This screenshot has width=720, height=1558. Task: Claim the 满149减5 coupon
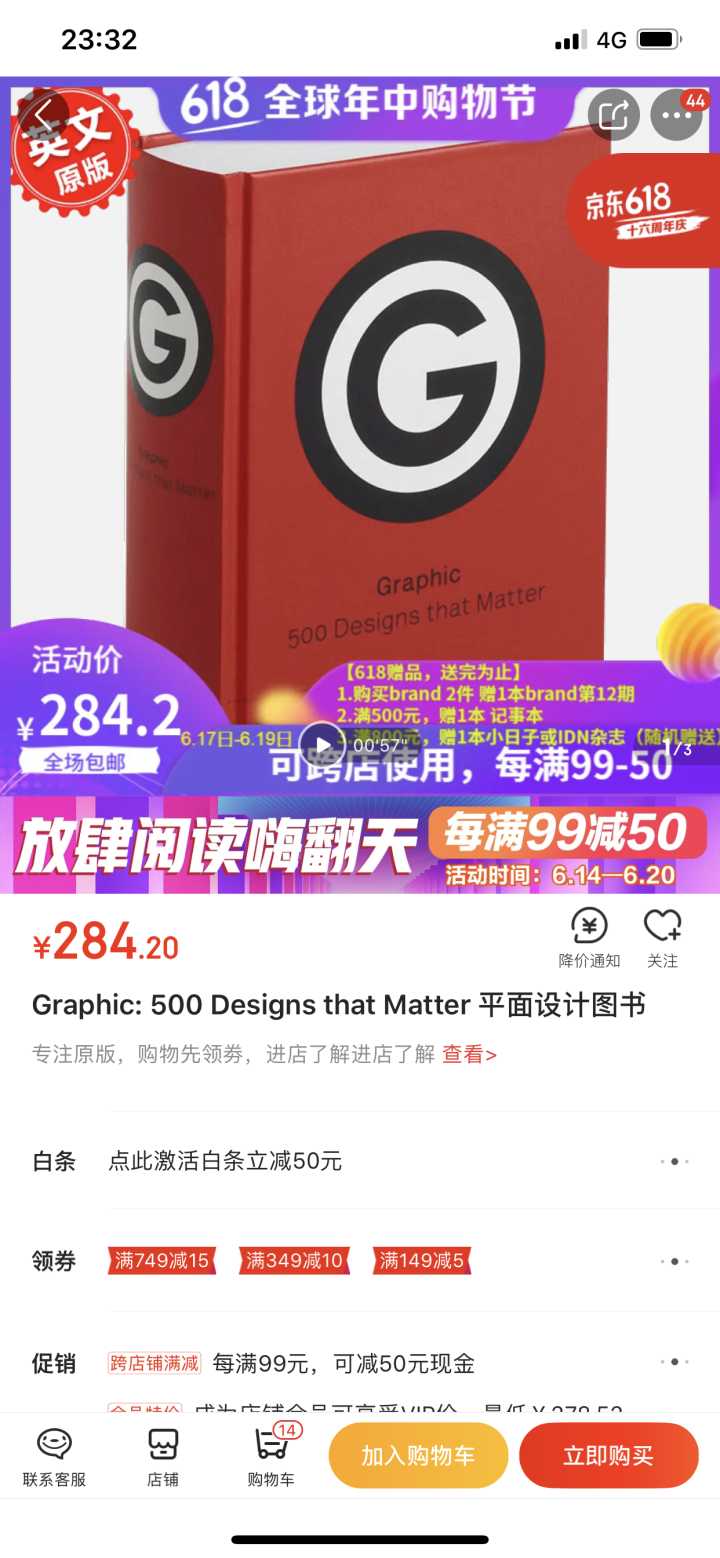point(421,1261)
